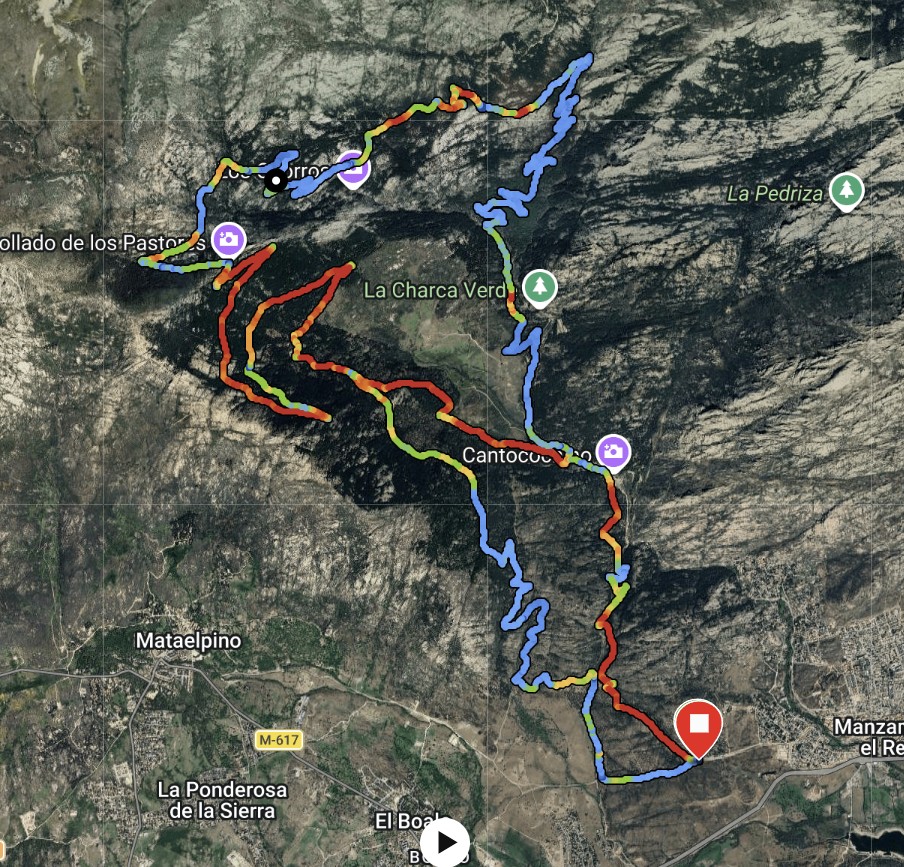Open the photo marker near Collado de los Pastores
Screen dimensions: 904x867
[229, 239]
